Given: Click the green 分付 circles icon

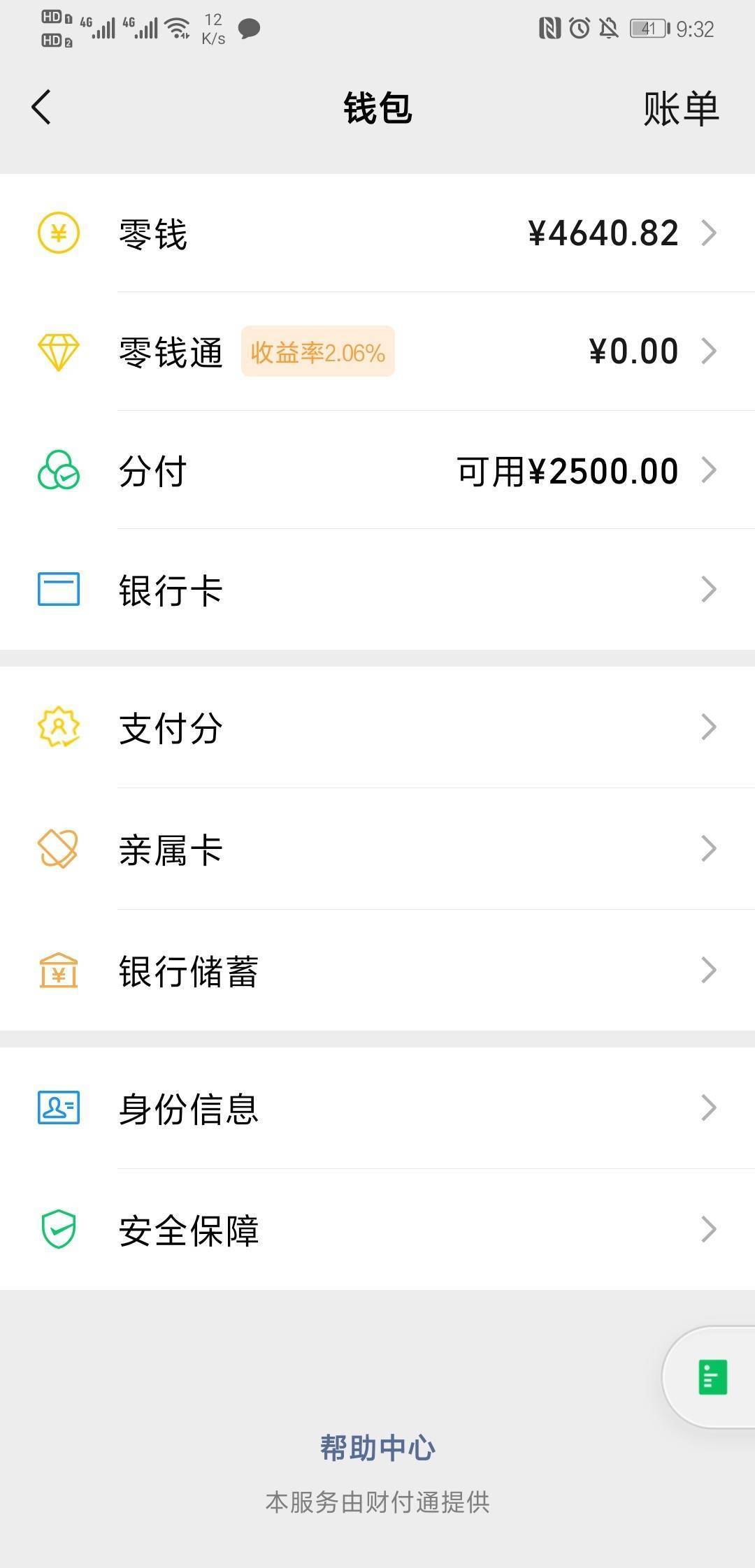Looking at the screenshot, I should 59,471.
